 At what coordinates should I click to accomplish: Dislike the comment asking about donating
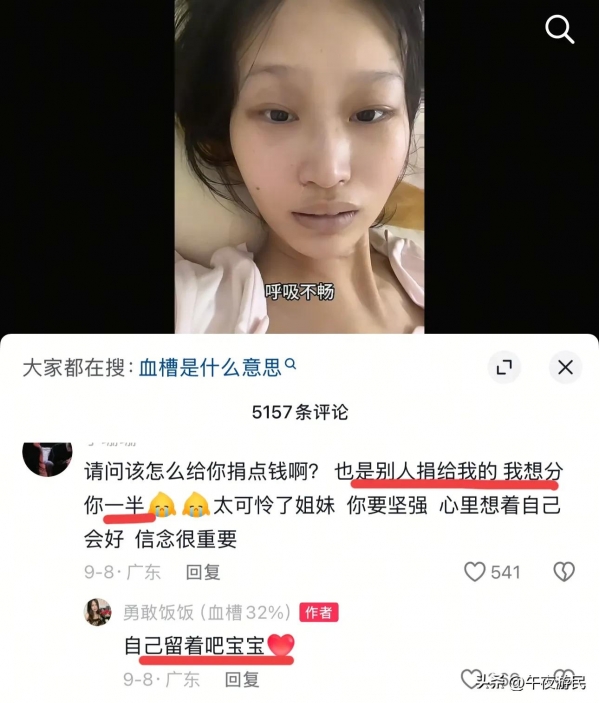pos(565,572)
